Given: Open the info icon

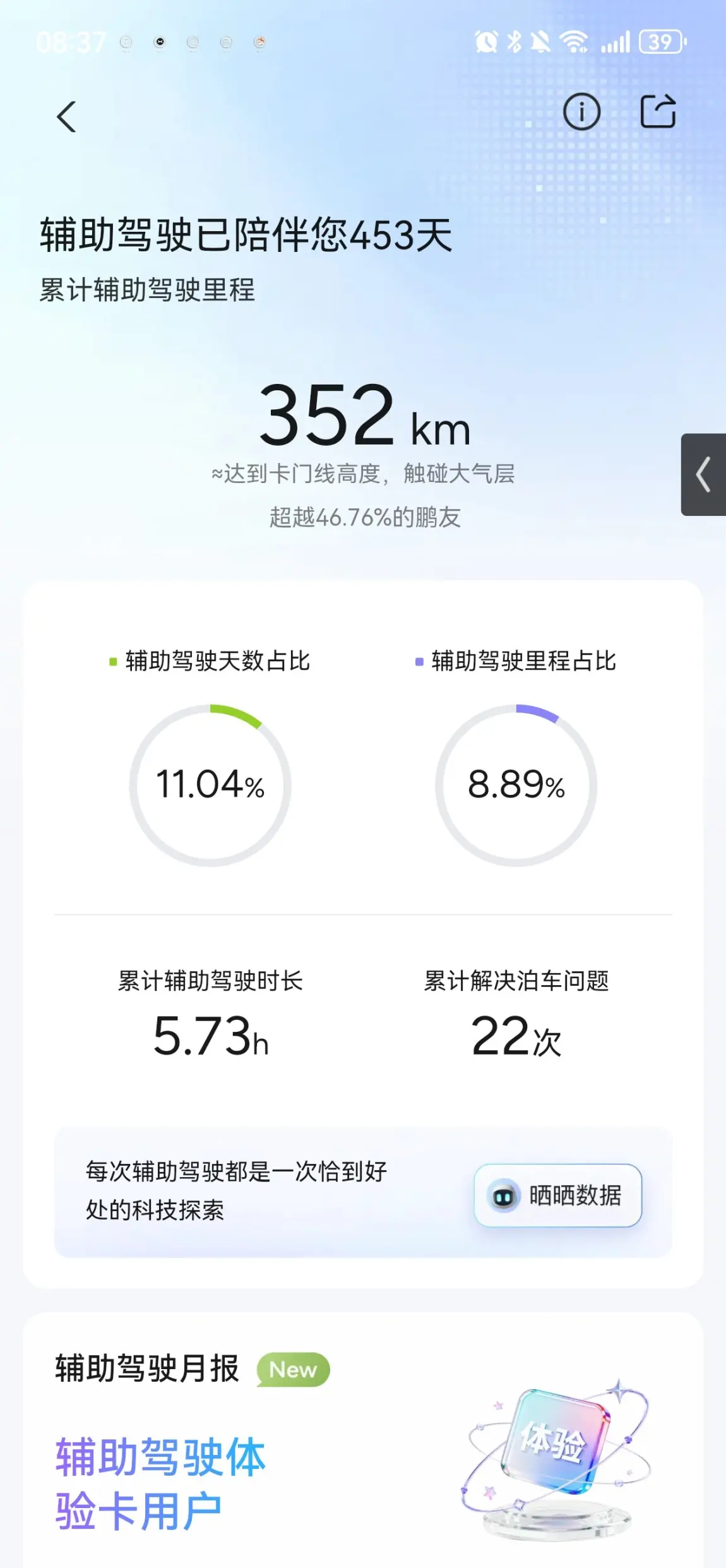Looking at the screenshot, I should coord(581,112).
